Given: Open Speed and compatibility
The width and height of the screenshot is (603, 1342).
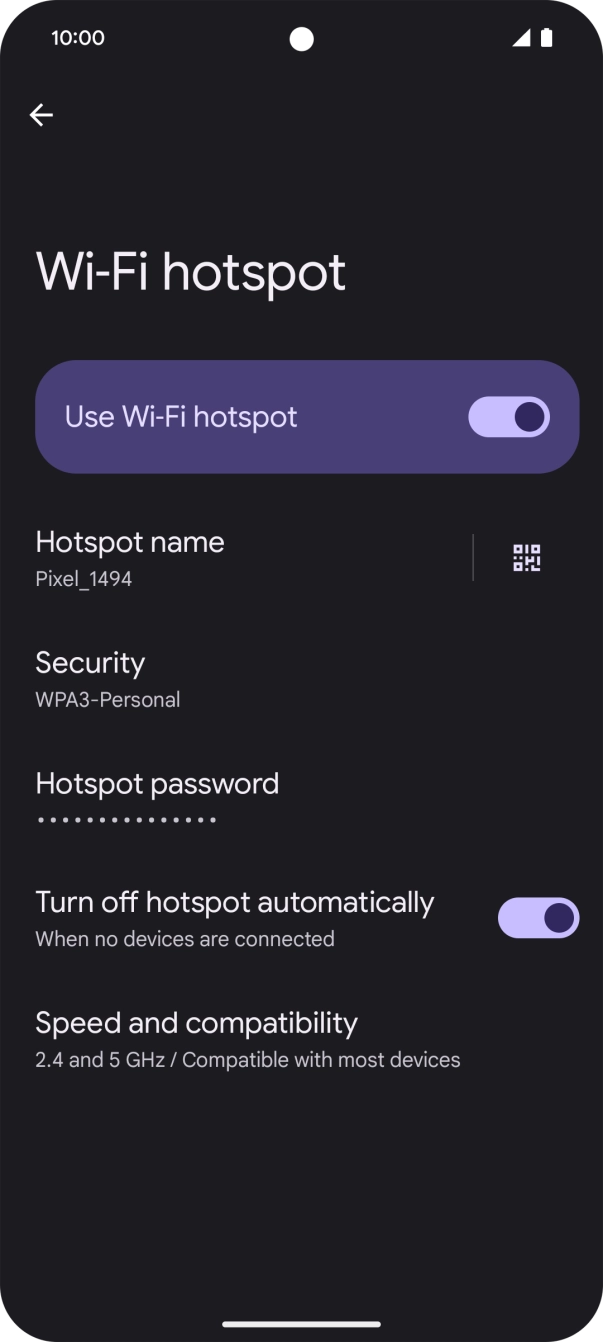Looking at the screenshot, I should click(301, 1039).
